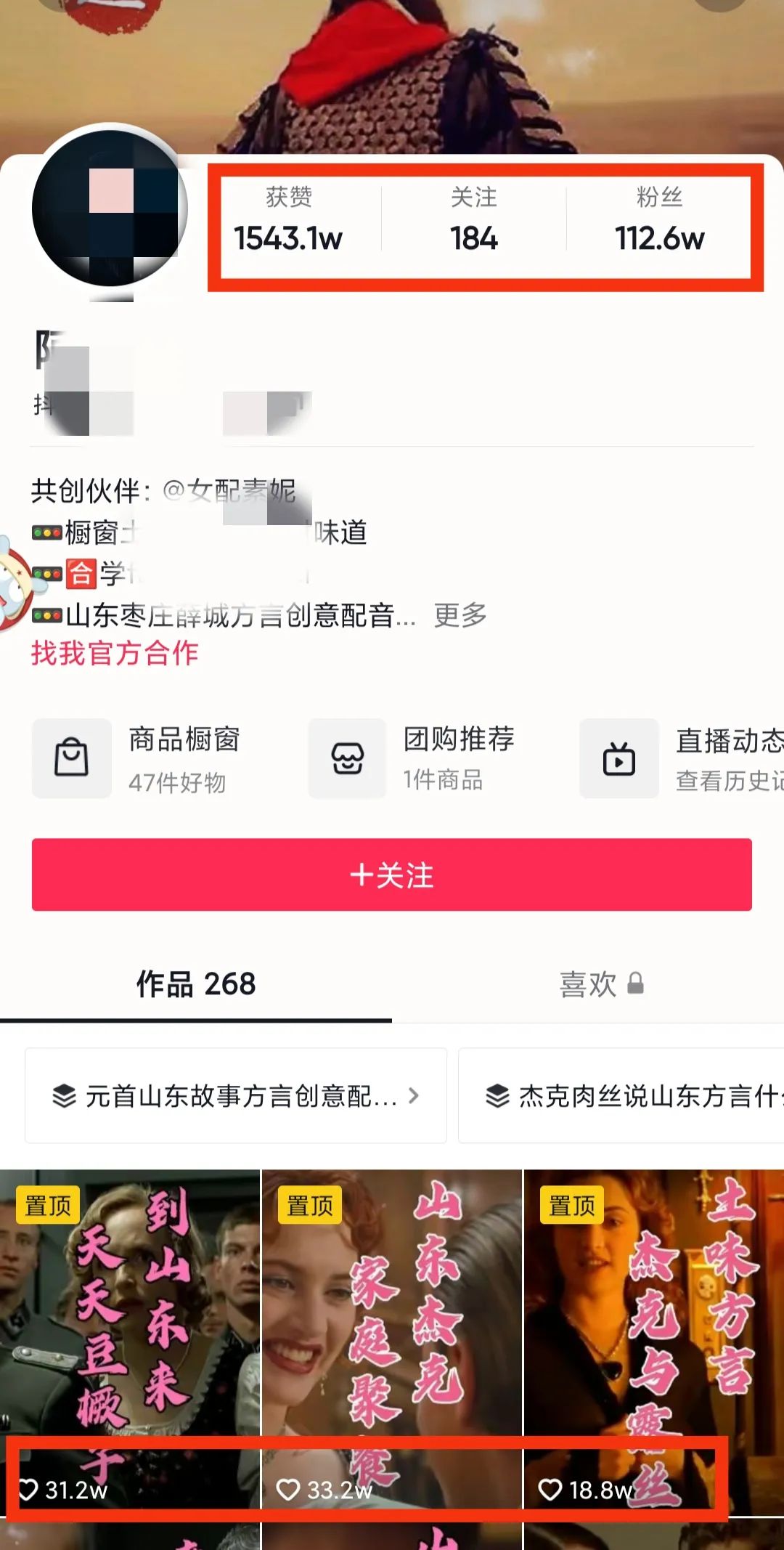Open the 关注 following list
784x1550 pixels.
(x=473, y=219)
